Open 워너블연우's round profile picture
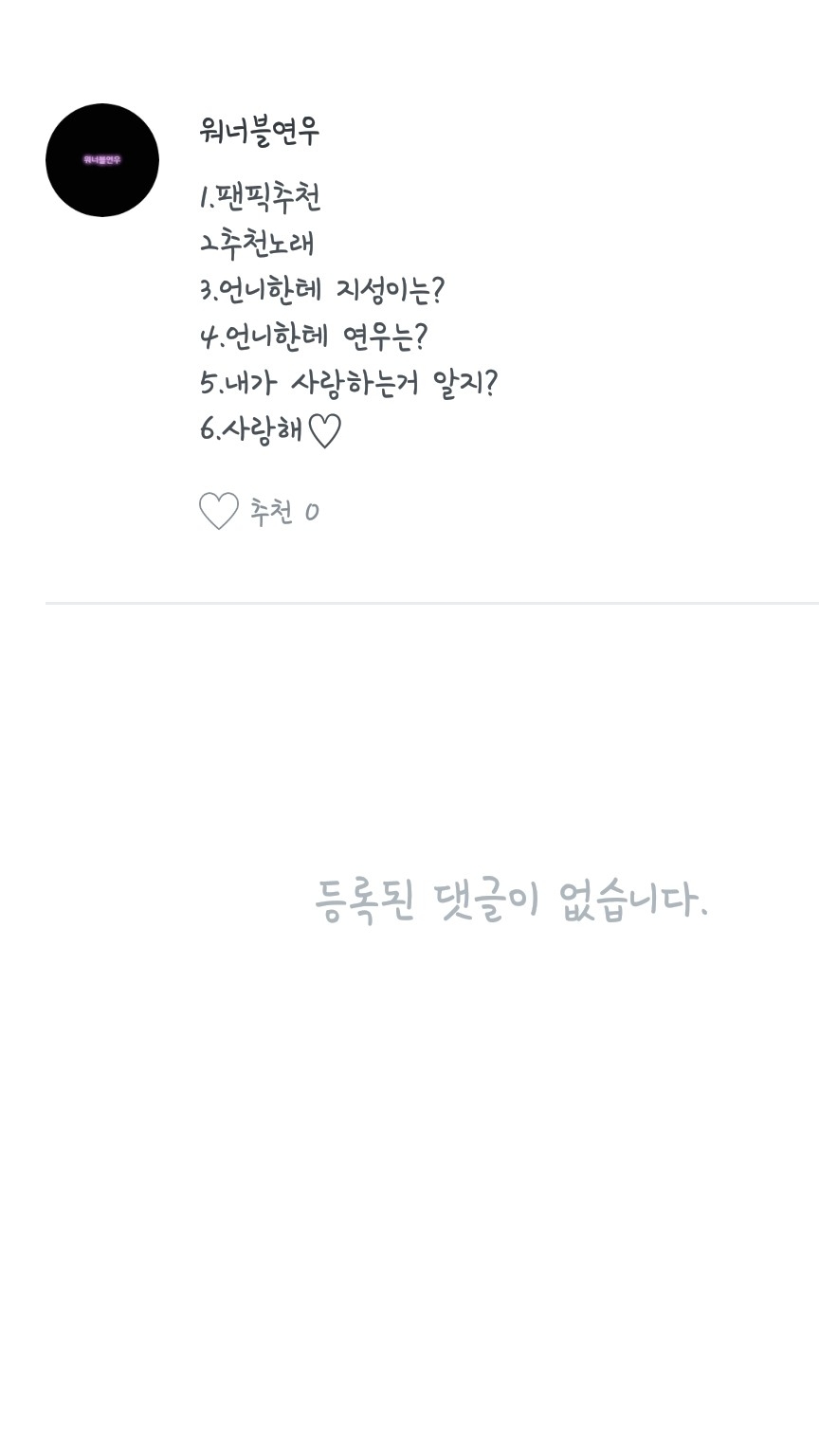Viewport: 819px width, 1456px height. (102, 160)
